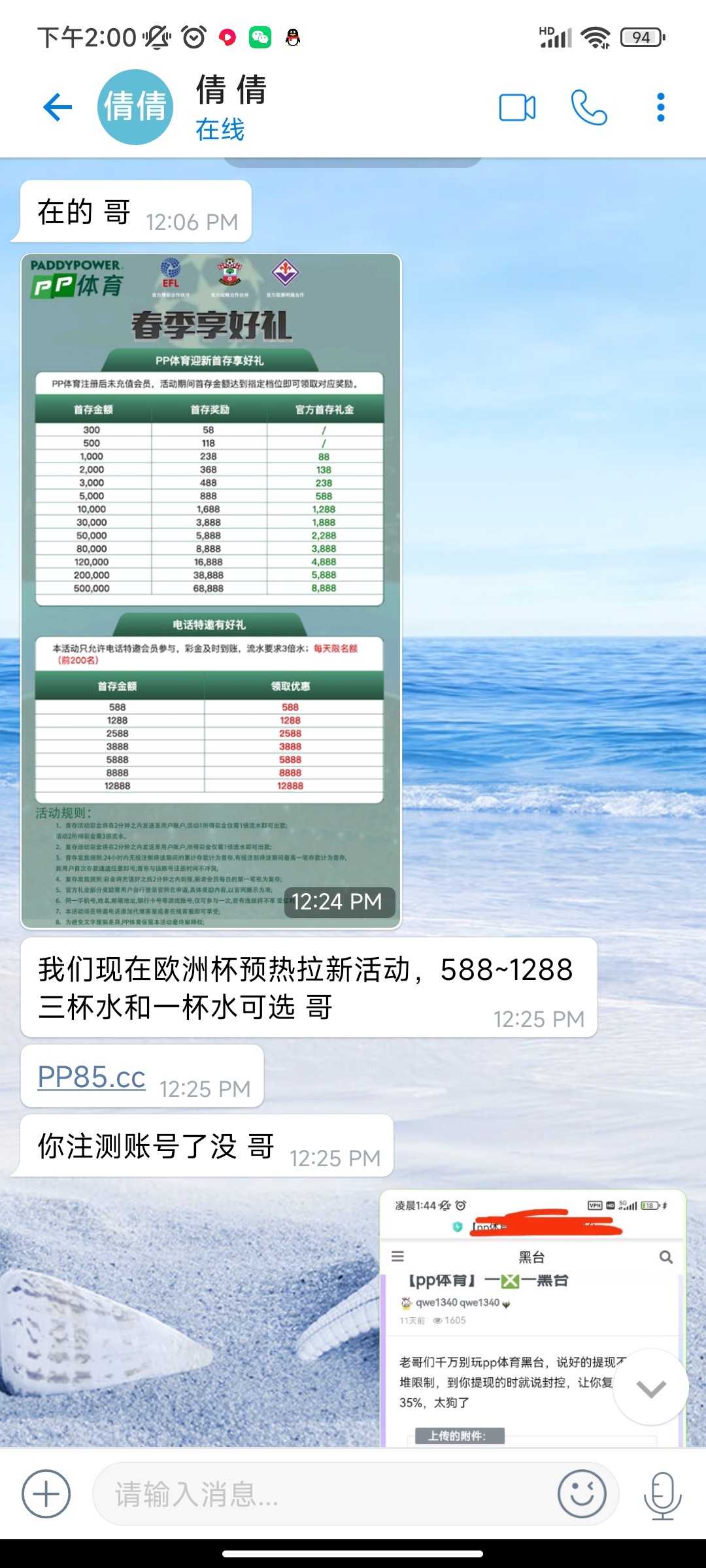Open the PP体育 promotion image
Image resolution: width=706 pixels, height=1568 pixels.
pos(210,588)
